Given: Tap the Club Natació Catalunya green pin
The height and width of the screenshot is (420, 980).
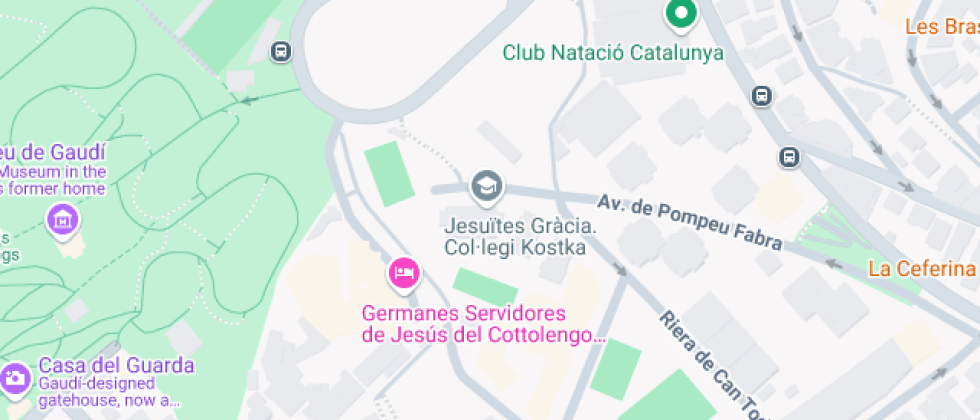Looking at the screenshot, I should click(x=682, y=13).
